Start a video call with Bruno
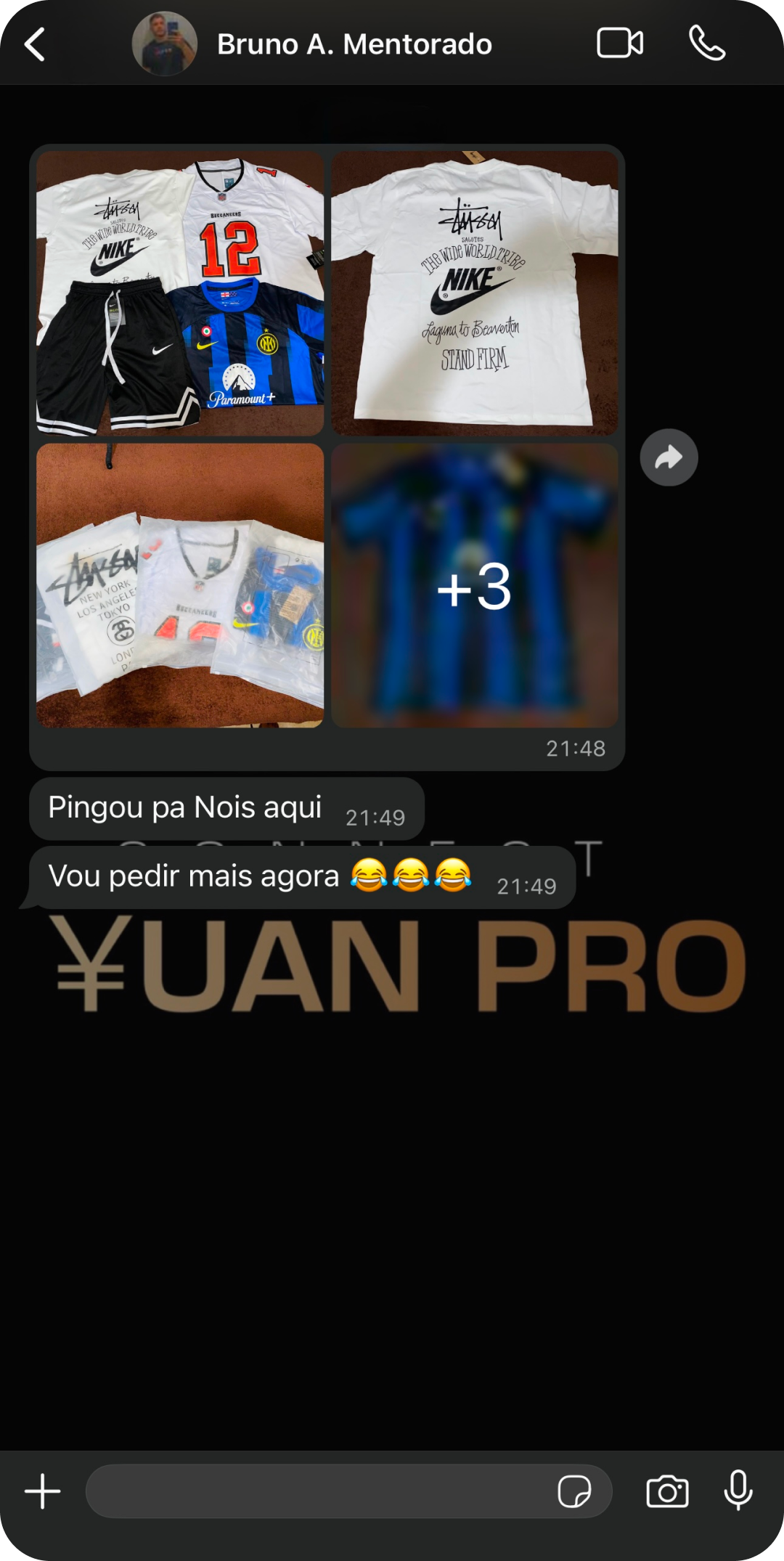Screen dimensions: 784x1561 pos(619,44)
